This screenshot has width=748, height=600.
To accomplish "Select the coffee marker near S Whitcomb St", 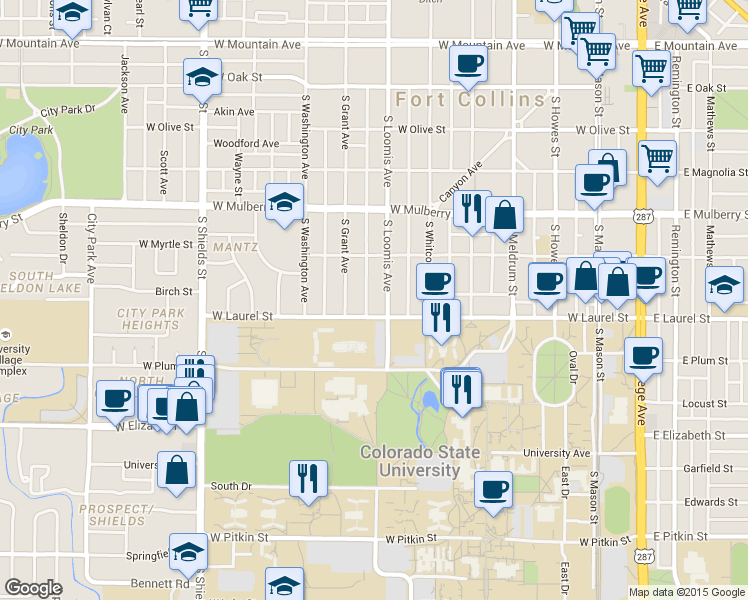I will click(x=436, y=283).
